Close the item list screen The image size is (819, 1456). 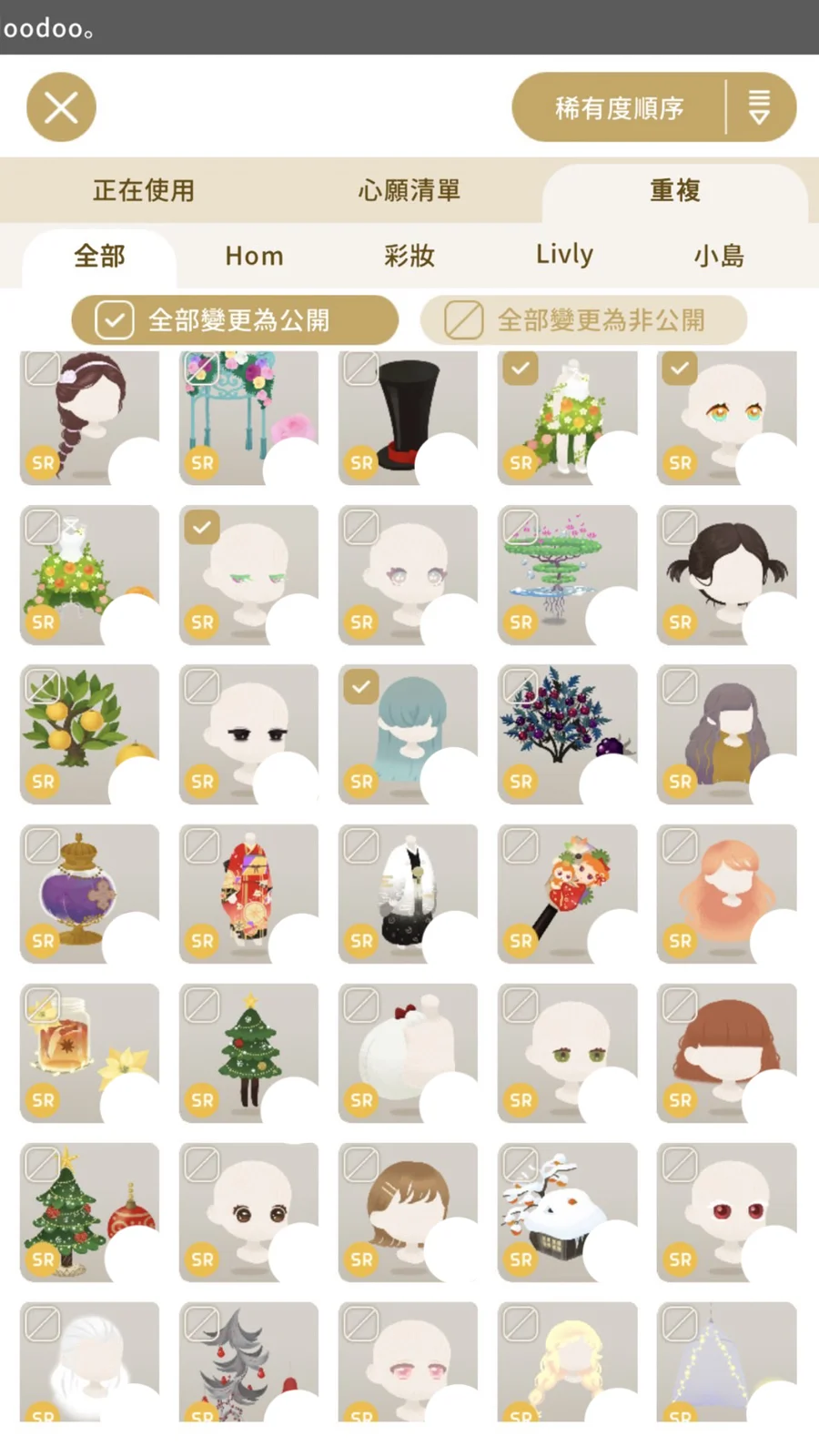point(61,107)
